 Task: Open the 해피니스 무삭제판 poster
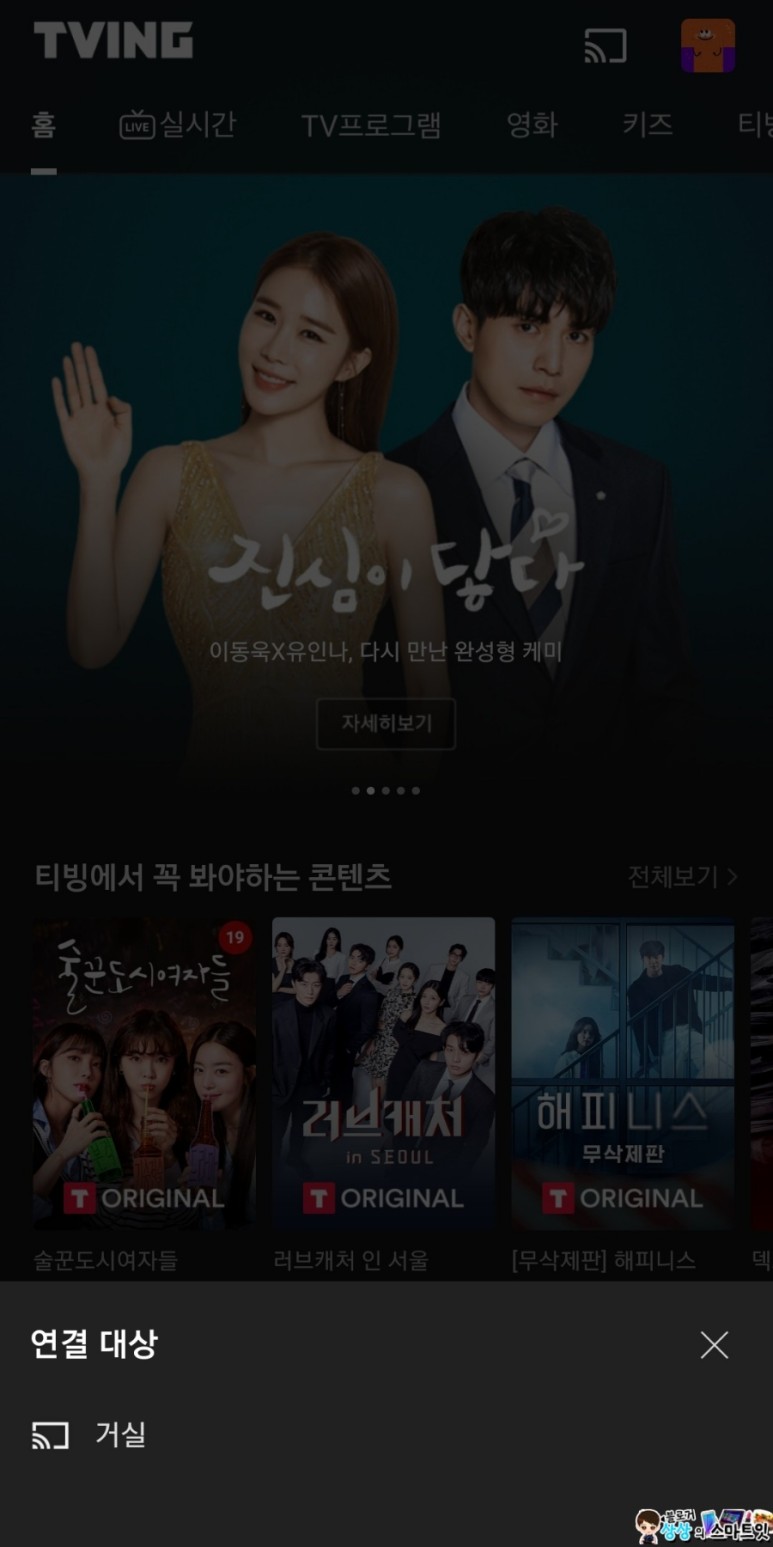(x=622, y=1075)
